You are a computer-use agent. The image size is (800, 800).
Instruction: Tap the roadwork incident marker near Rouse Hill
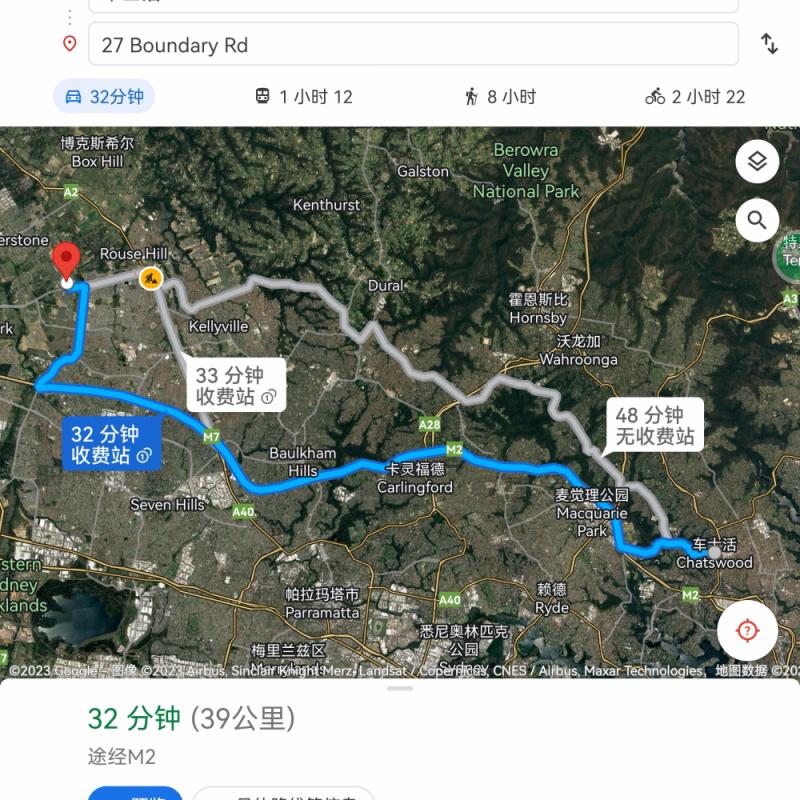click(152, 278)
